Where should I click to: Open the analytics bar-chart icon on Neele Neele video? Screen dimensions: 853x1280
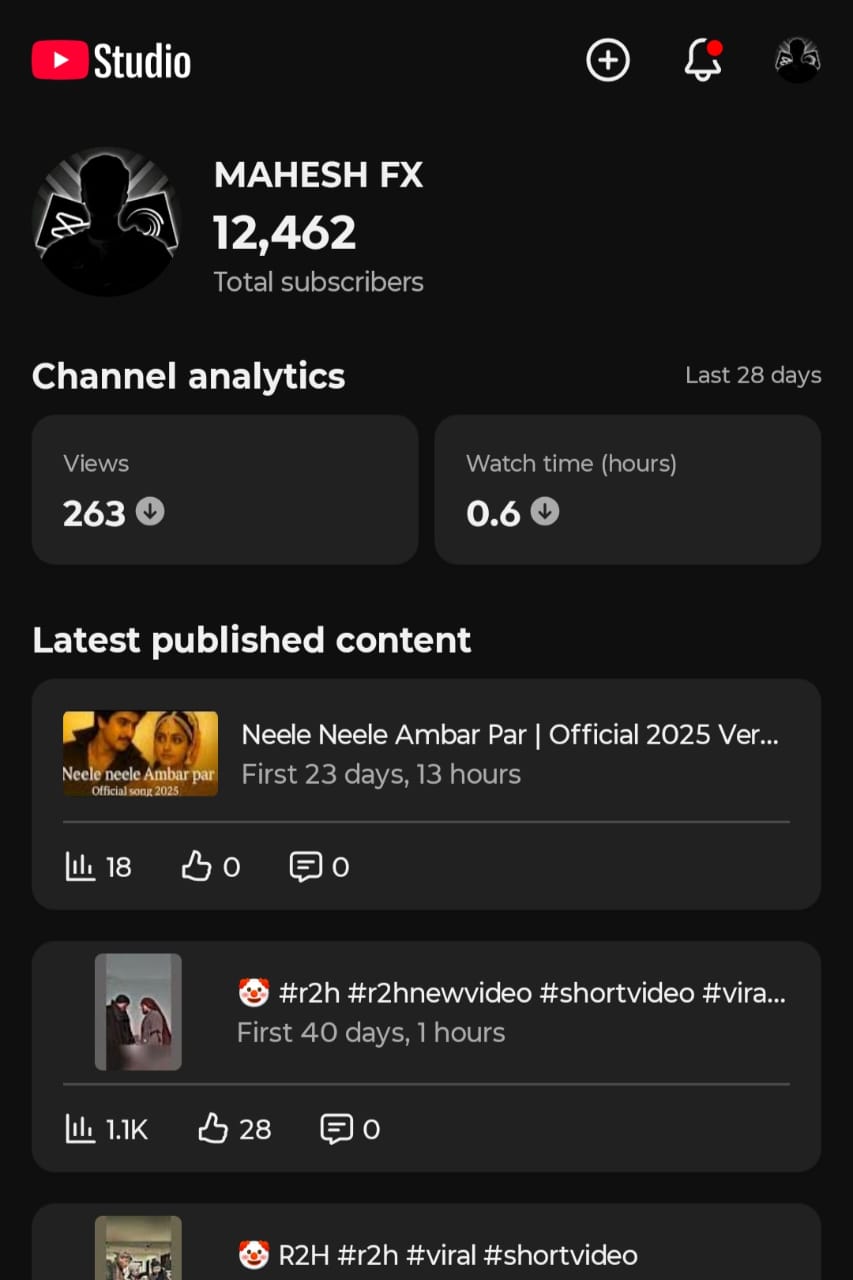point(80,866)
